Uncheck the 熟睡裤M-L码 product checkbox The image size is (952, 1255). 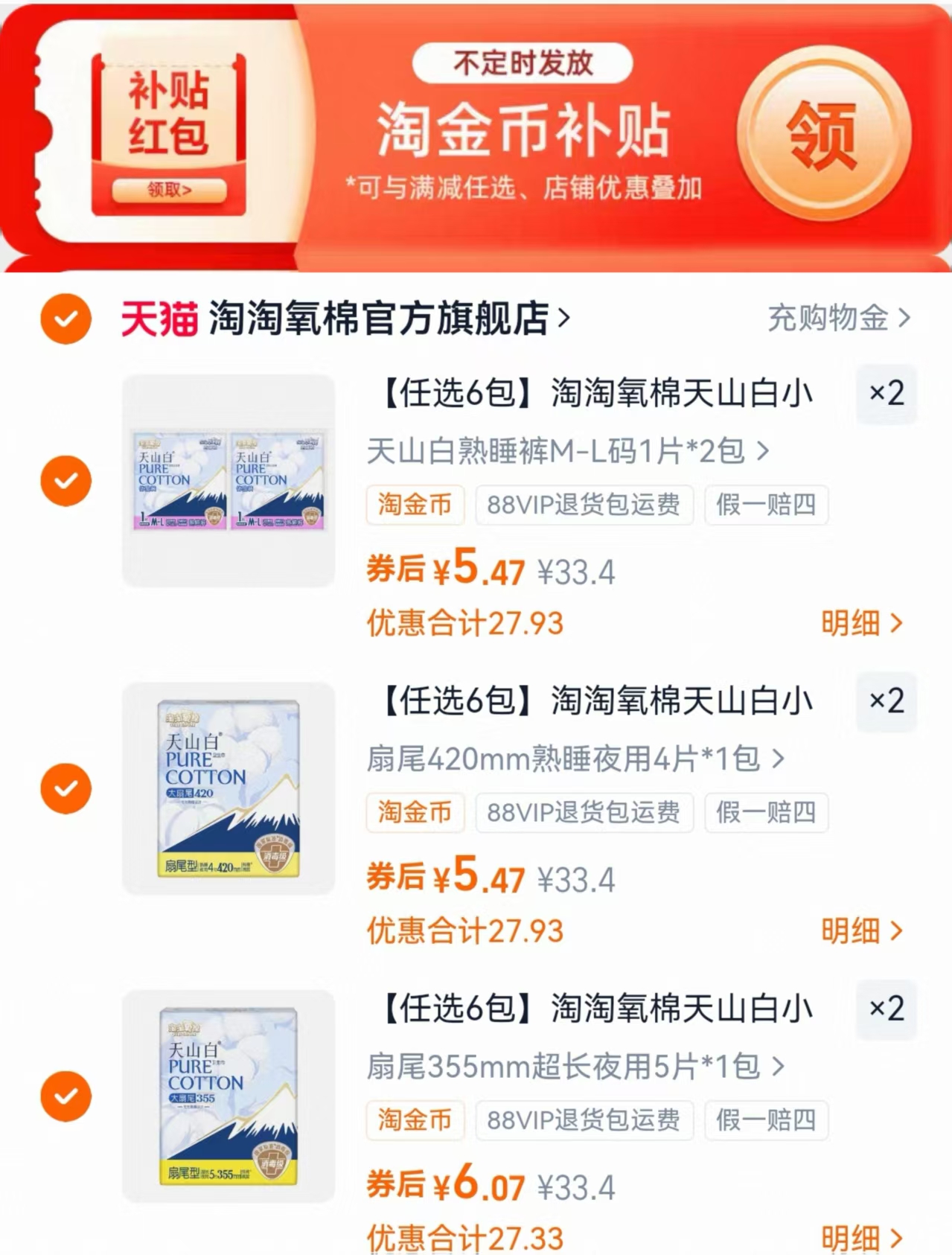66,479
